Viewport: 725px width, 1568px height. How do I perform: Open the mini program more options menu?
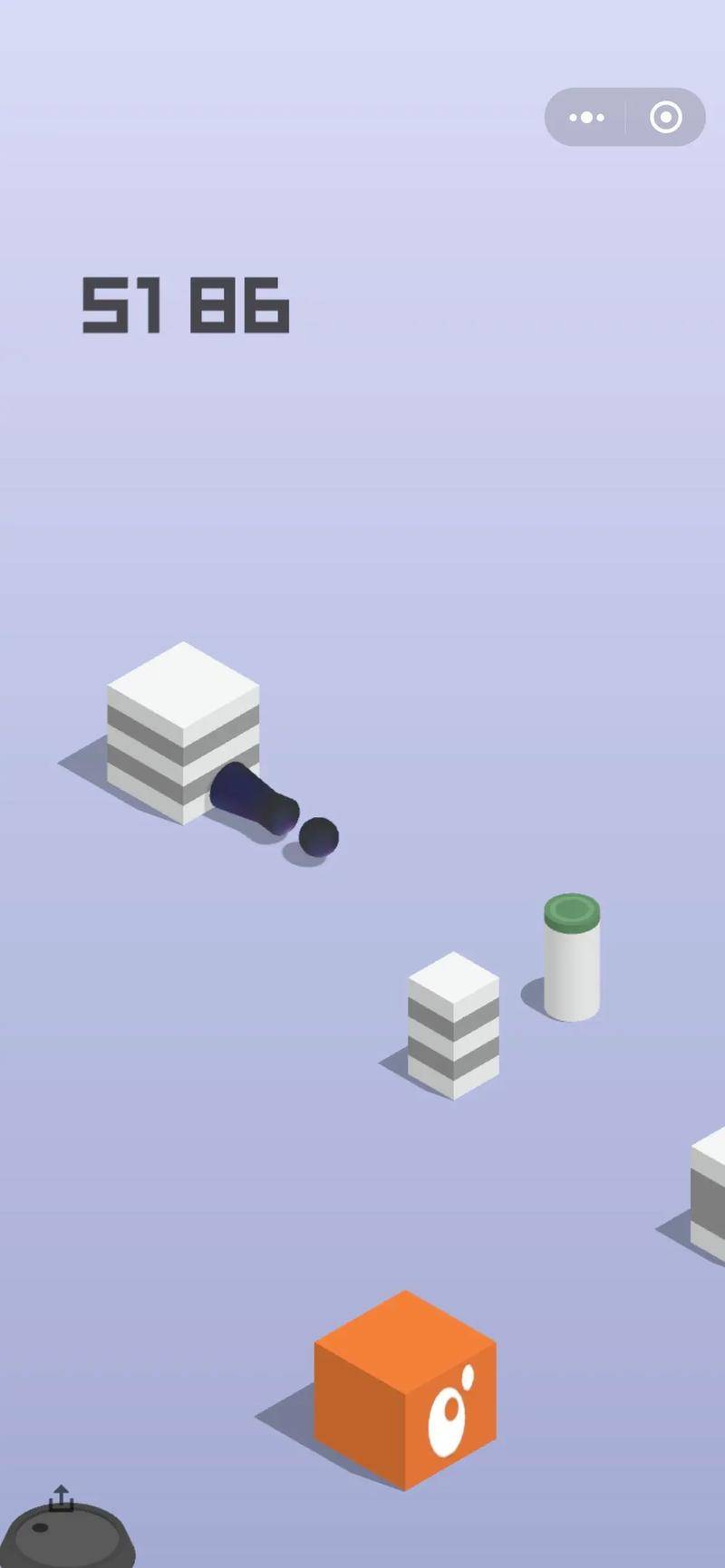pyautogui.click(x=586, y=118)
